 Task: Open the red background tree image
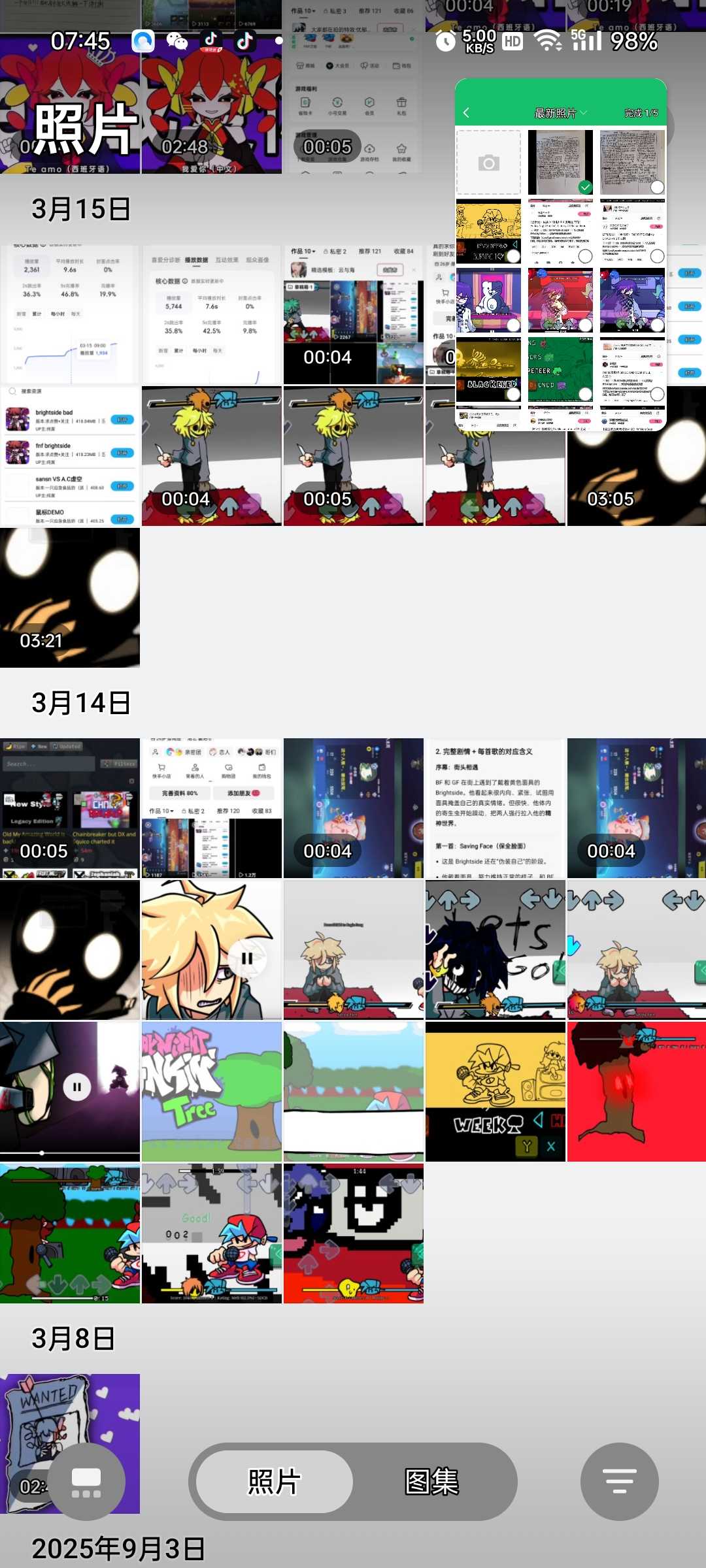pos(636,1092)
